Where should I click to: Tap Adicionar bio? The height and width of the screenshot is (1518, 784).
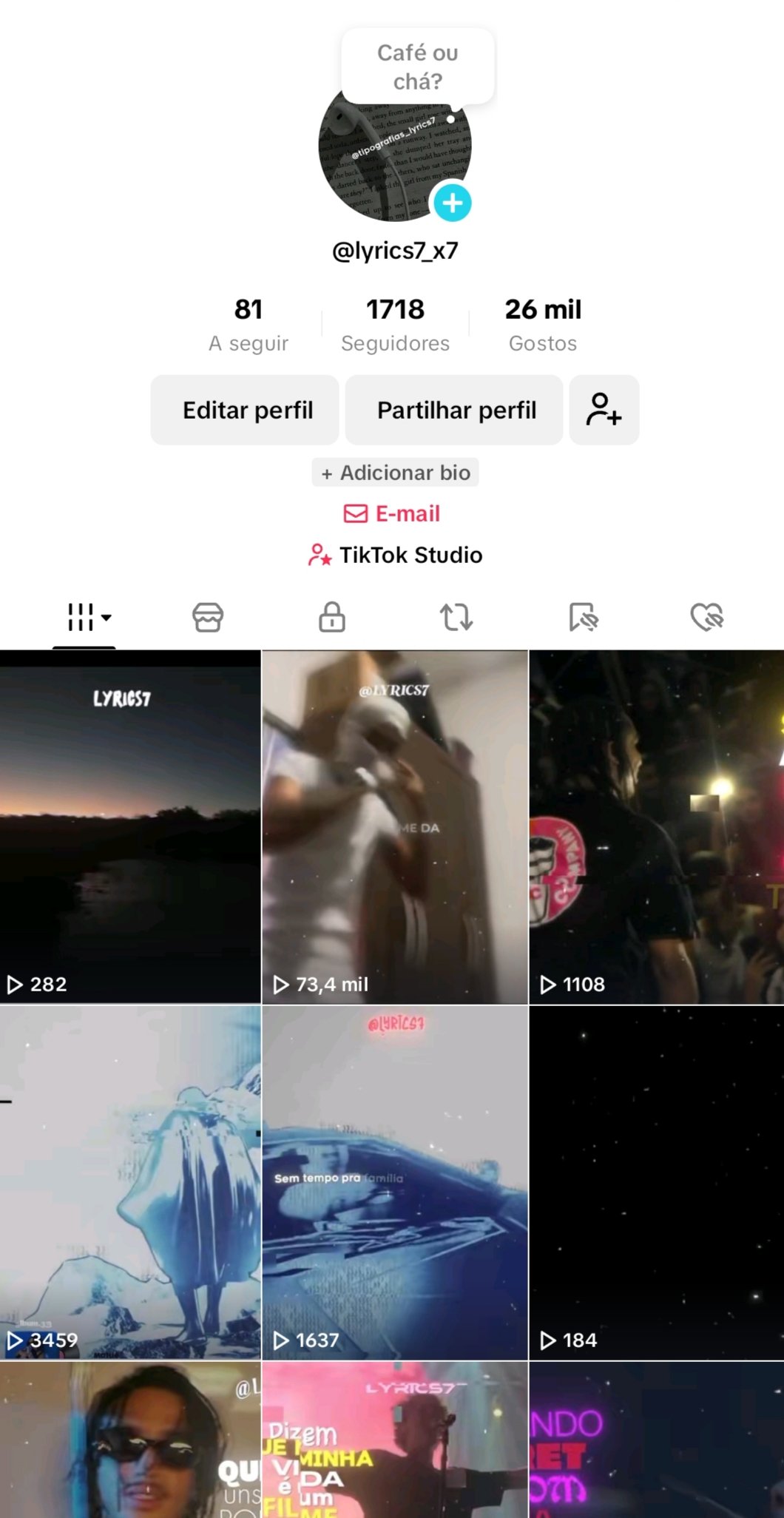click(x=396, y=473)
